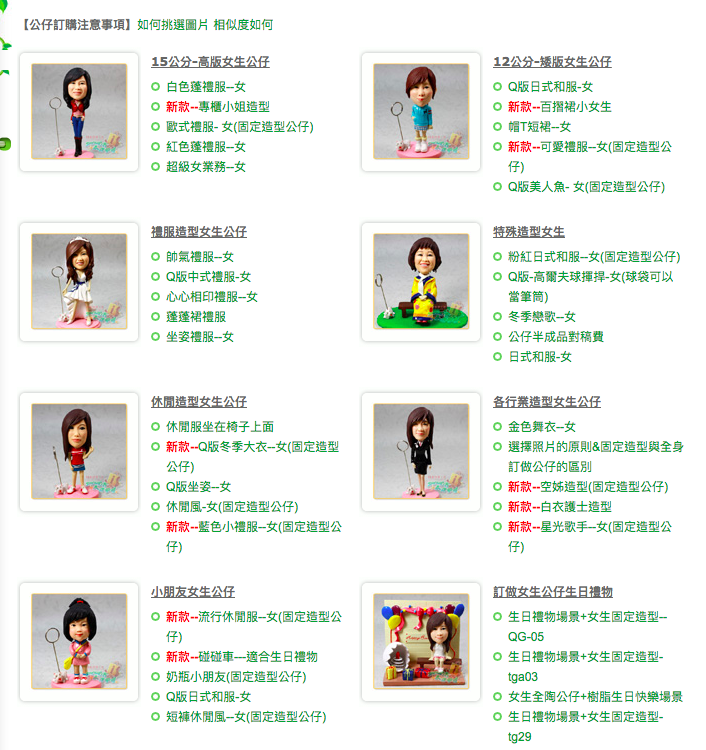Image resolution: width=706 pixels, height=750 pixels.
Task: Open 公仔半成品對稿費 link
Action: pyautogui.click(x=555, y=337)
